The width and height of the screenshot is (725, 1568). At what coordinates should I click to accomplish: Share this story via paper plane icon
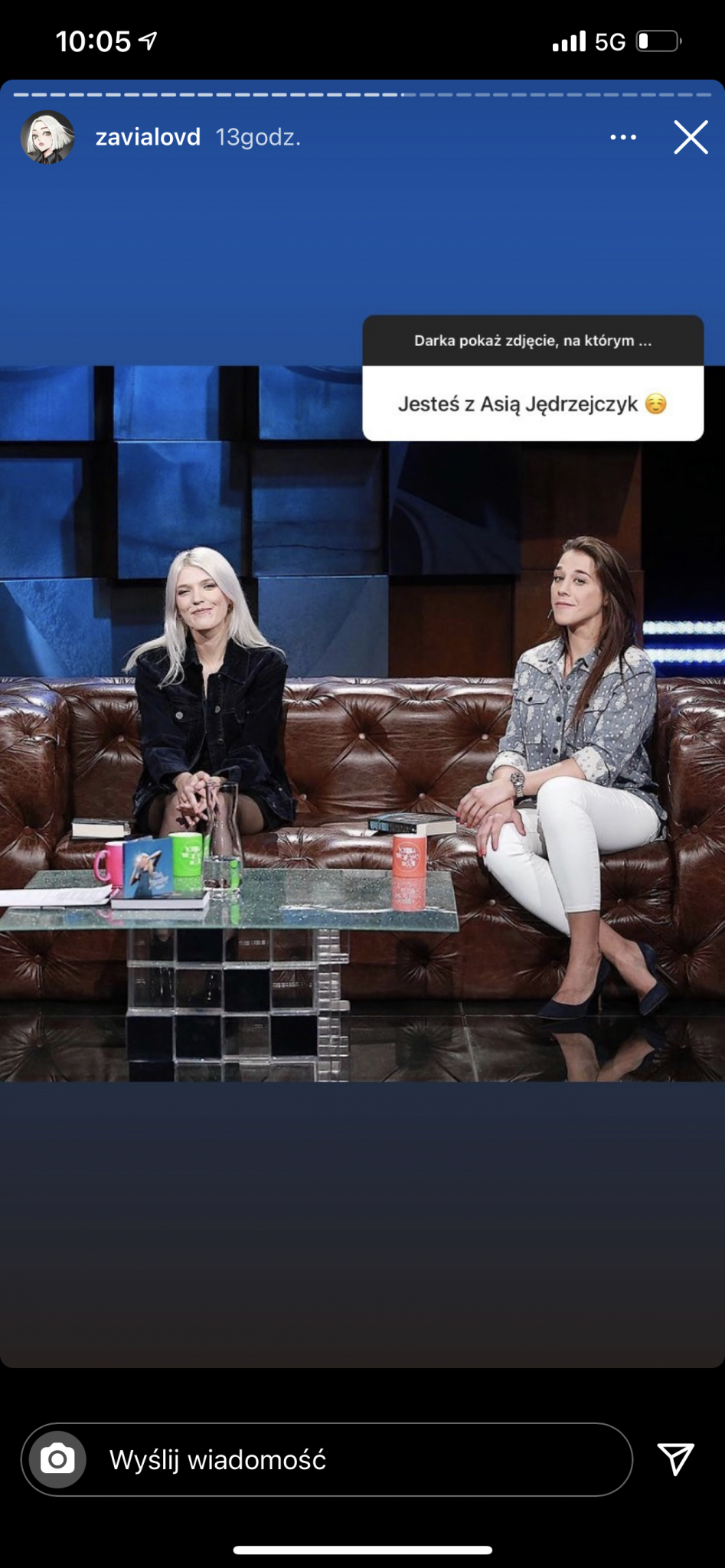pos(675,1459)
